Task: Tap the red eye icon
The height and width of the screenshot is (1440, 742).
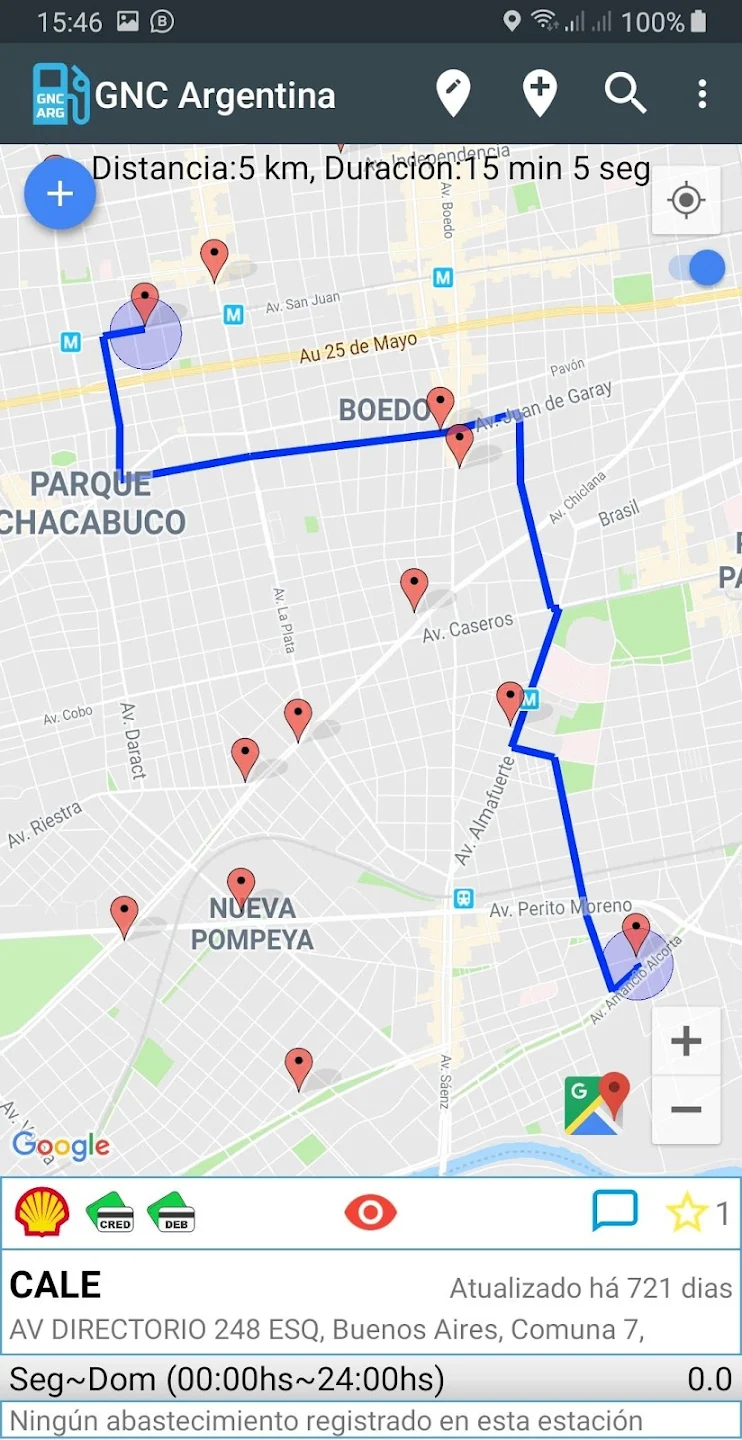Action: tap(370, 1213)
